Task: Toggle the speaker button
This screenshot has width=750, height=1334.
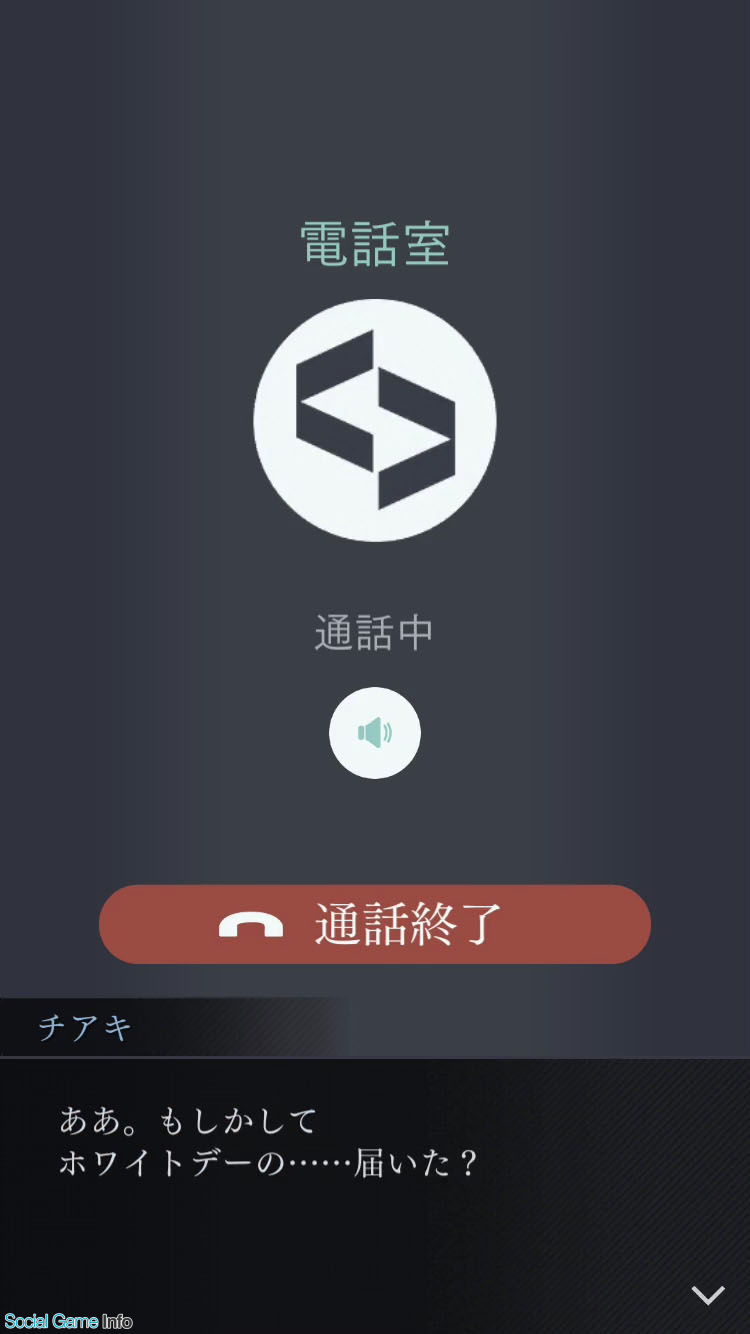Action: click(x=375, y=733)
